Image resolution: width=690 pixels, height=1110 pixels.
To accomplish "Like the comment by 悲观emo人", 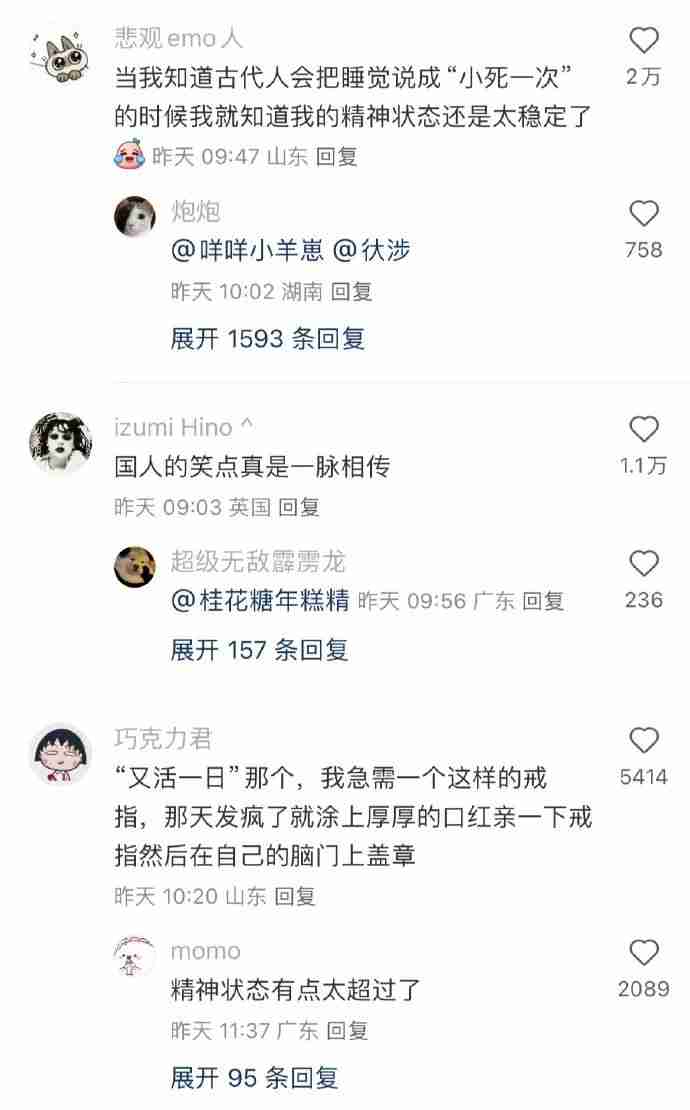I will [x=644, y=40].
